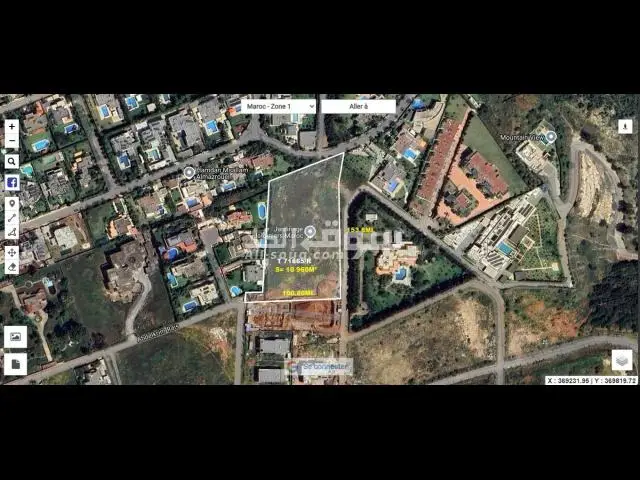Tap the image export button
This screenshot has width=640, height=480.
tap(15, 338)
